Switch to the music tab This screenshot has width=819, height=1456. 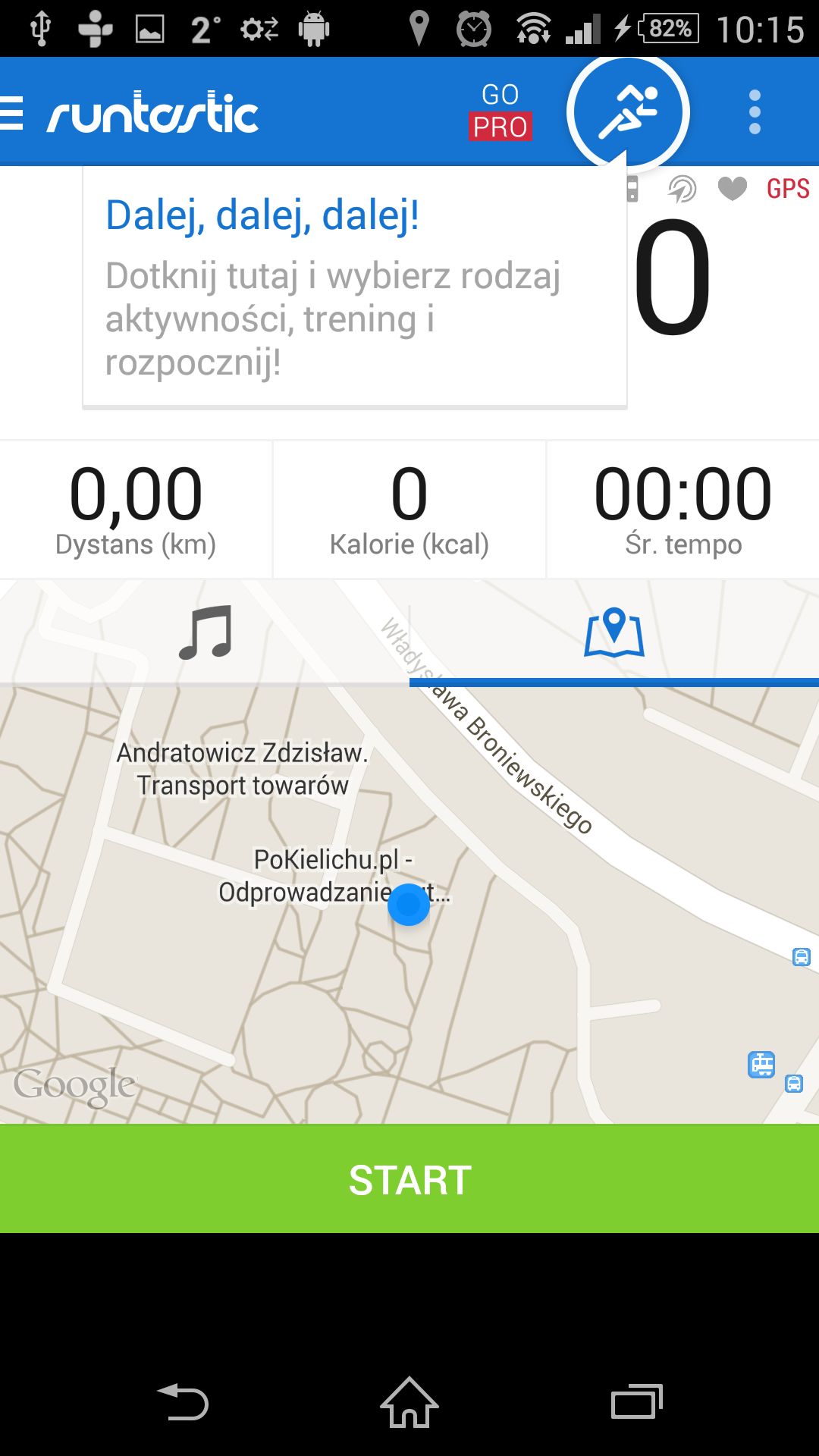205,632
